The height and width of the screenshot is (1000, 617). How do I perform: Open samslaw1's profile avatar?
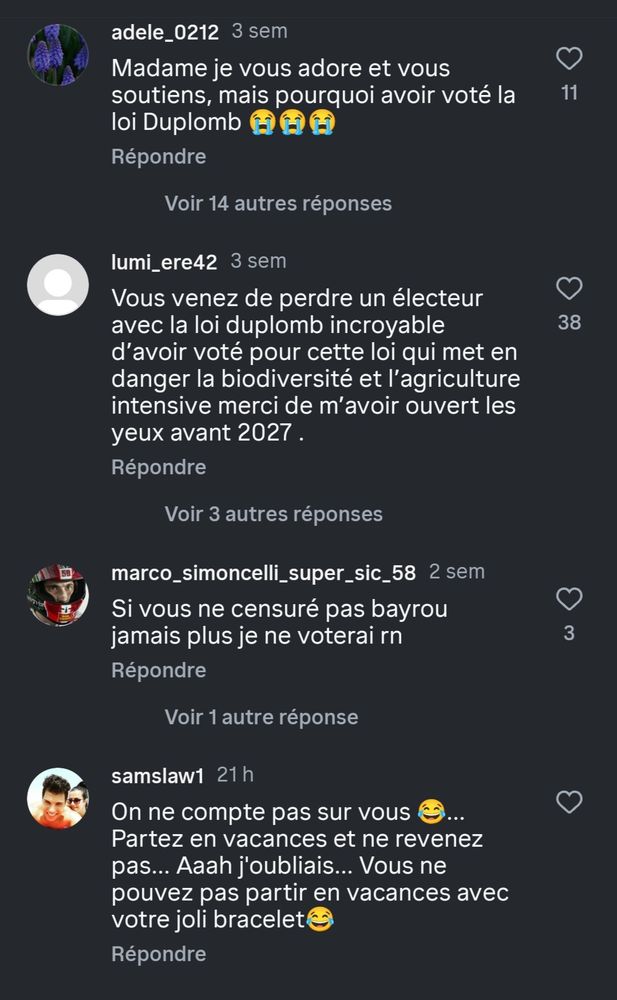58,798
